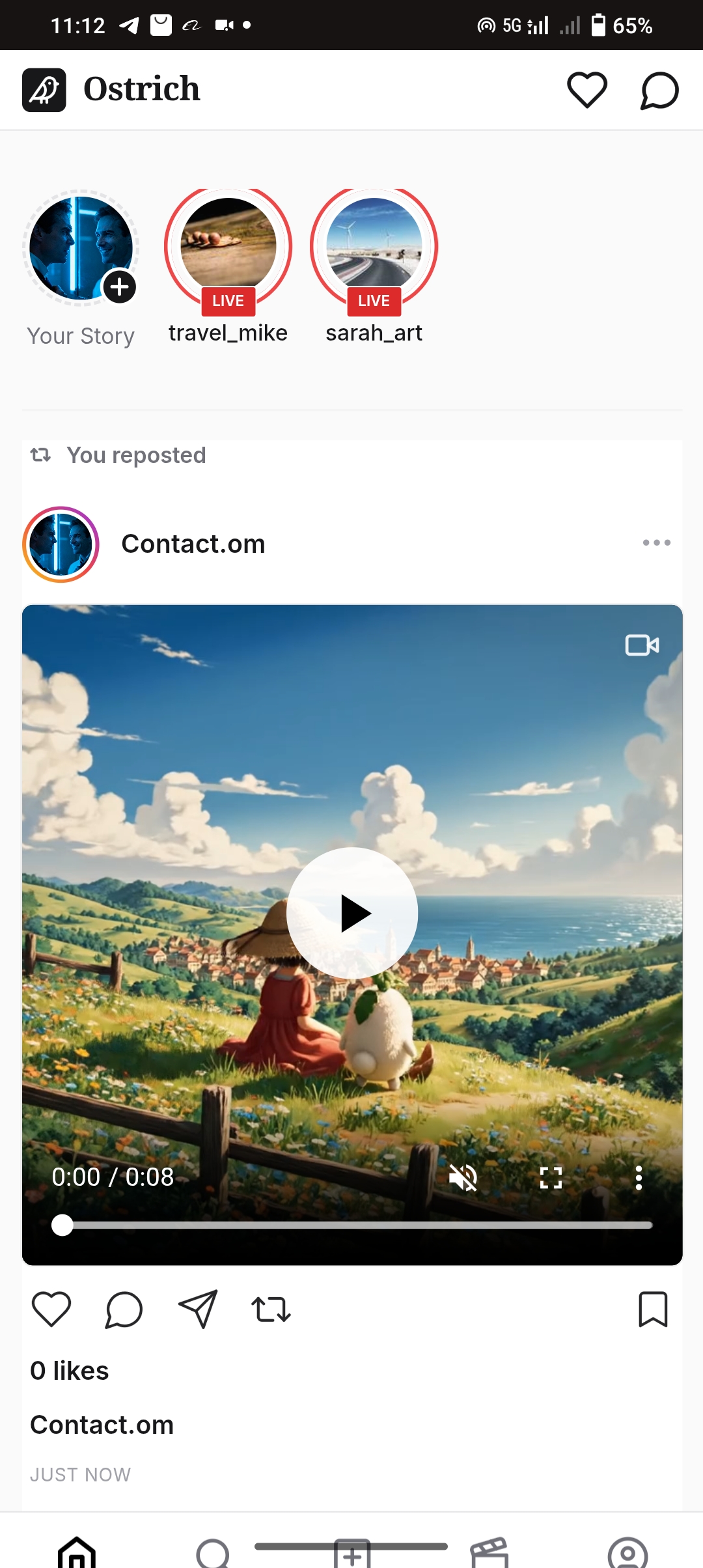Open the notifications heart icon
This screenshot has height=1568, width=703.
tap(586, 90)
